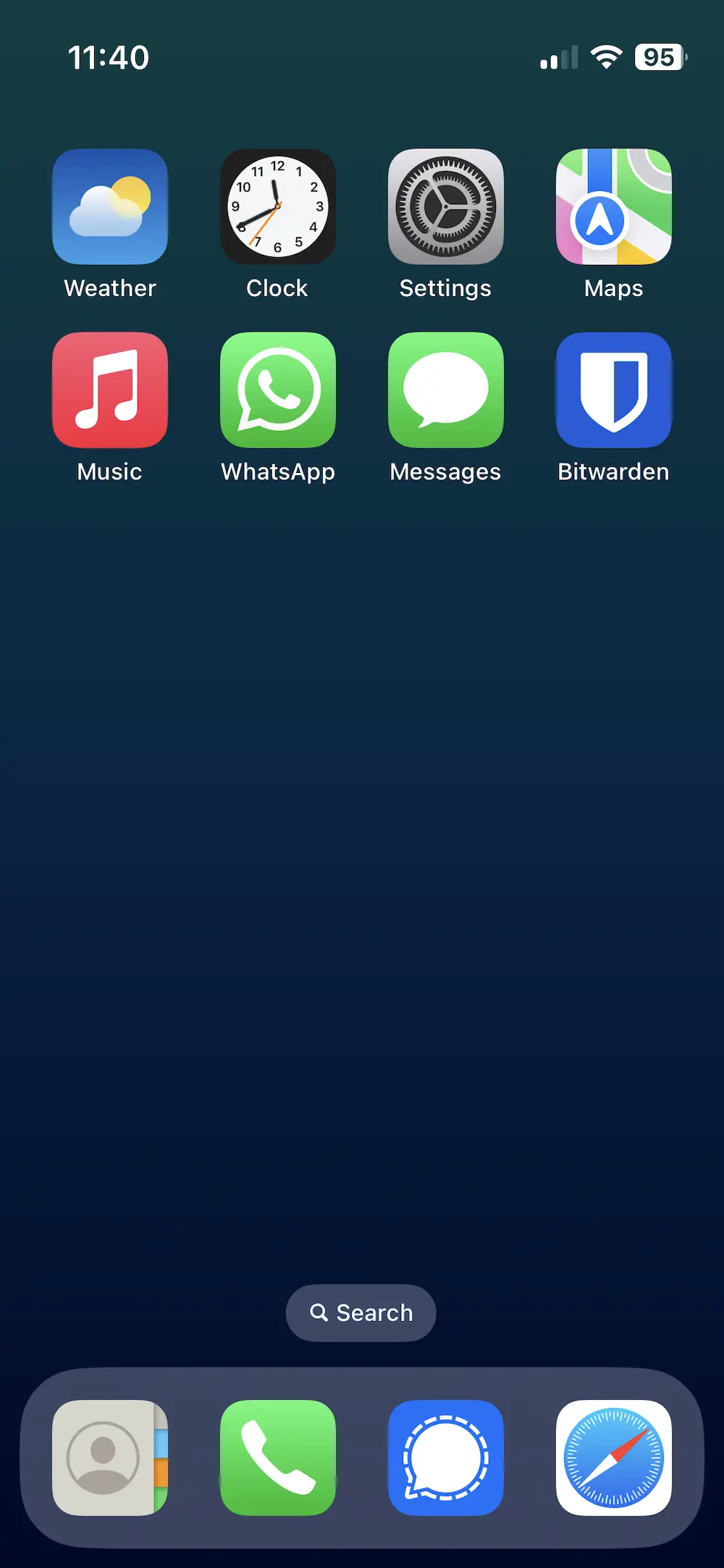
Task: Tap the cellular signal bars
Action: click(556, 57)
